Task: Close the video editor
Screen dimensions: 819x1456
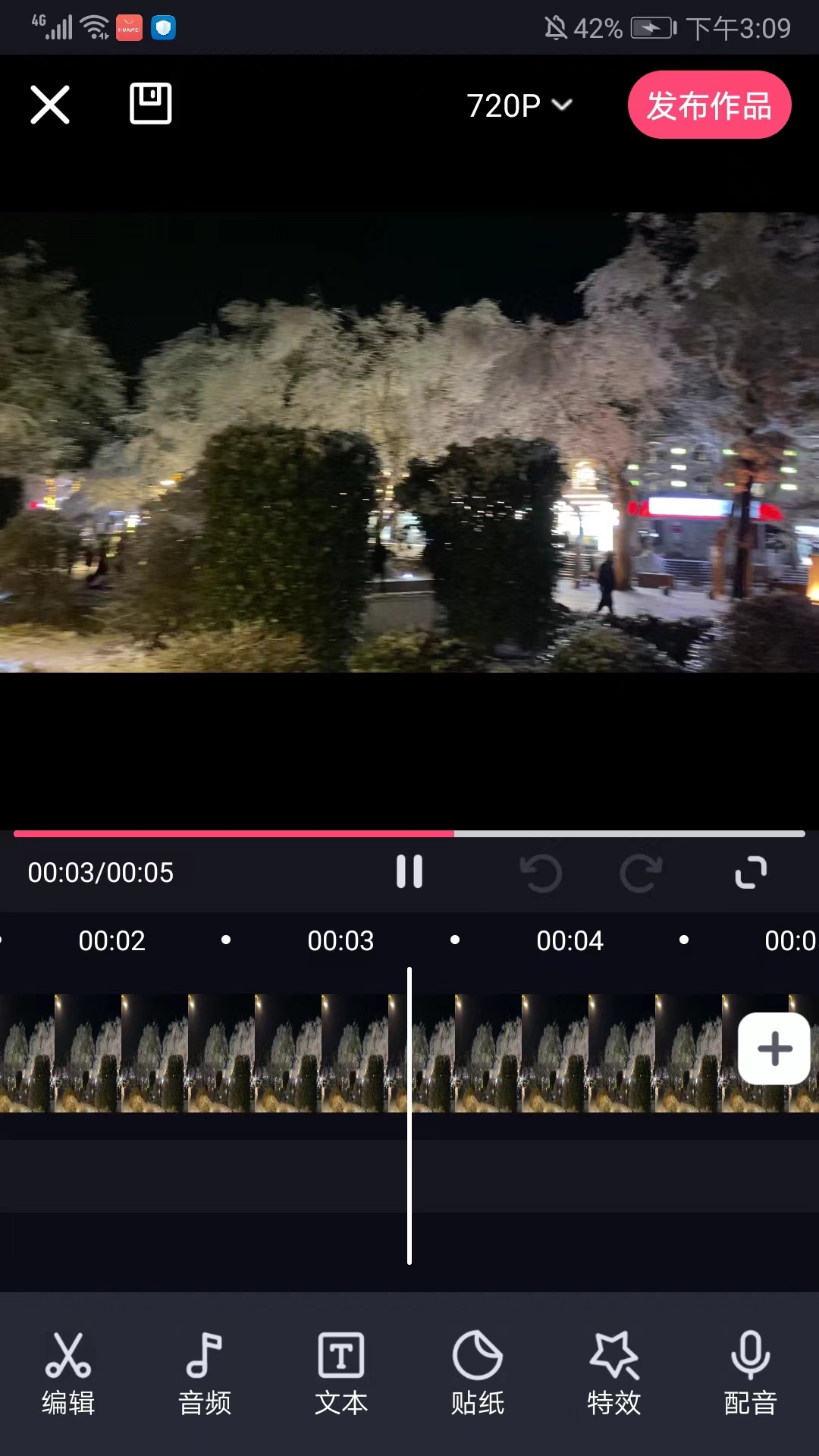Action: click(x=50, y=104)
